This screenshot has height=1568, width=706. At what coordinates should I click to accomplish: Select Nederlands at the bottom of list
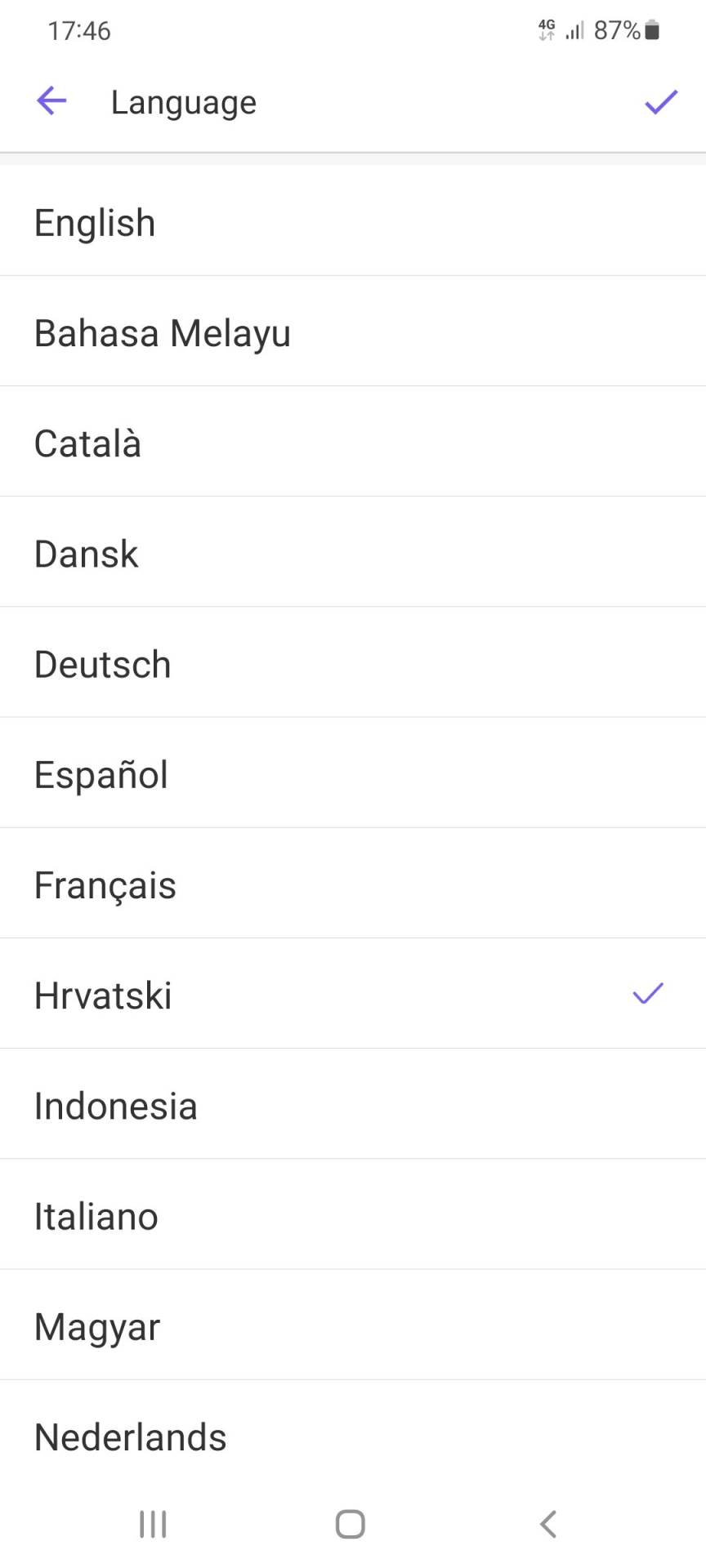(130, 1437)
